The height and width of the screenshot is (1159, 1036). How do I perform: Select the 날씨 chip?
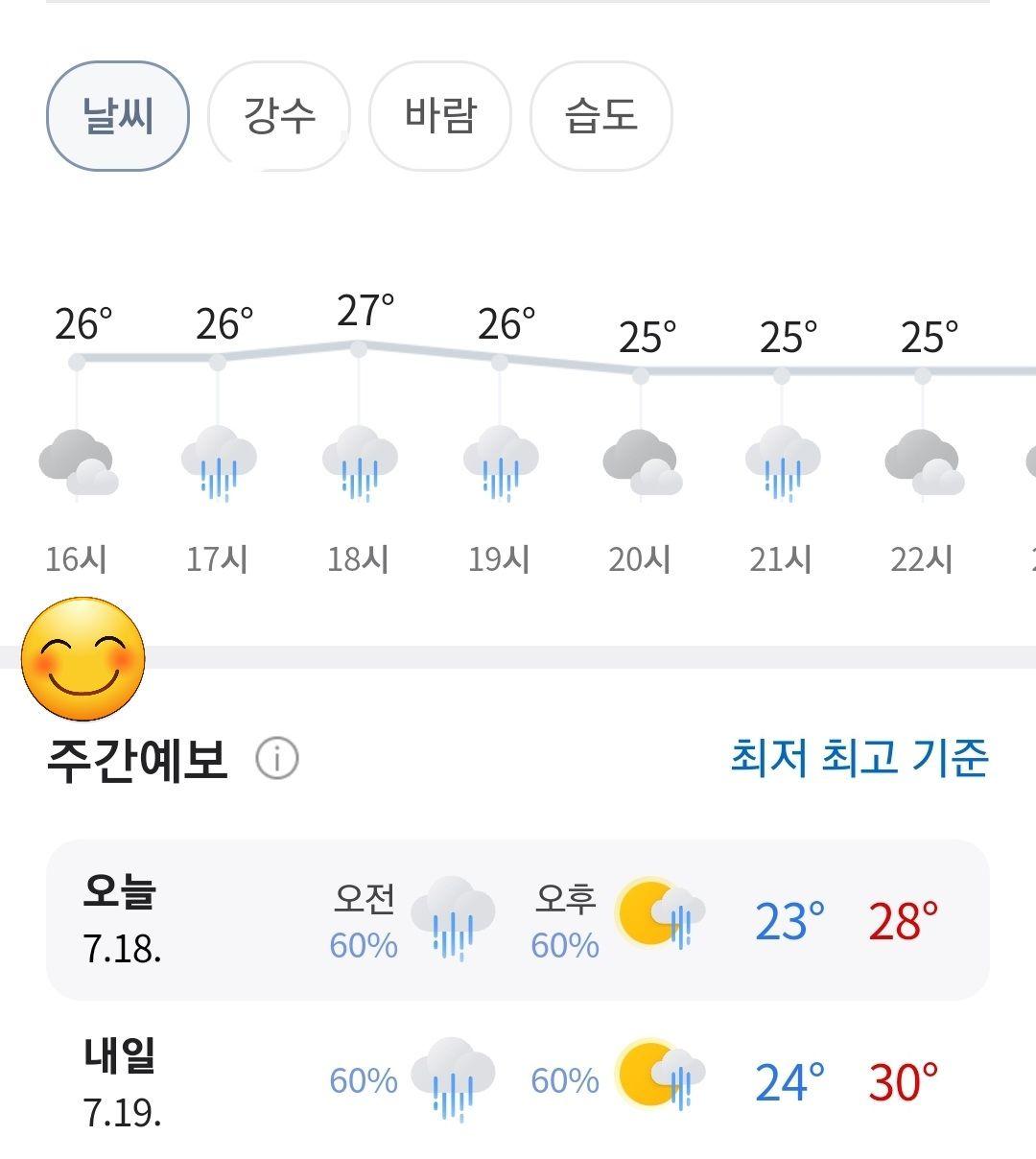[x=118, y=116]
